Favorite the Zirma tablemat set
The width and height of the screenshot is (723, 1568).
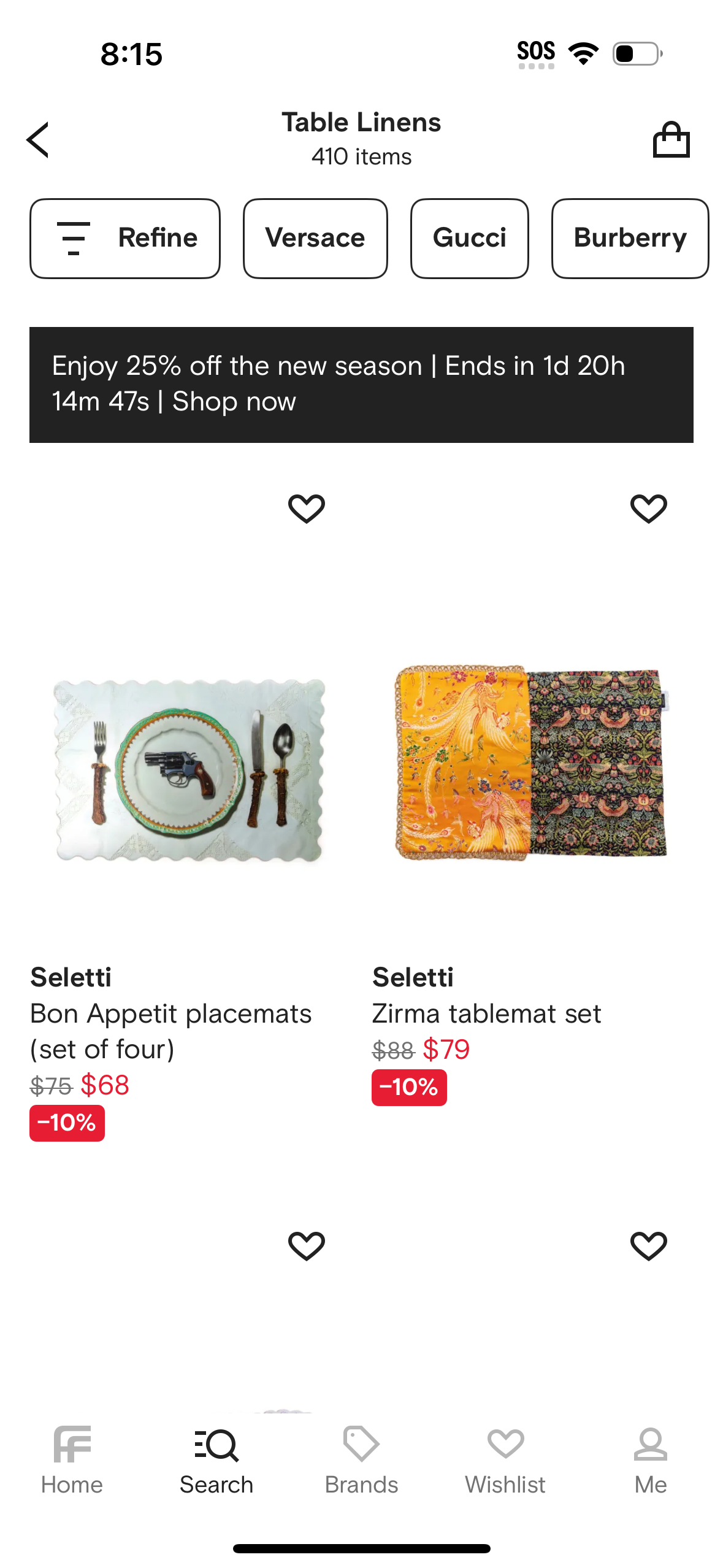pos(648,507)
